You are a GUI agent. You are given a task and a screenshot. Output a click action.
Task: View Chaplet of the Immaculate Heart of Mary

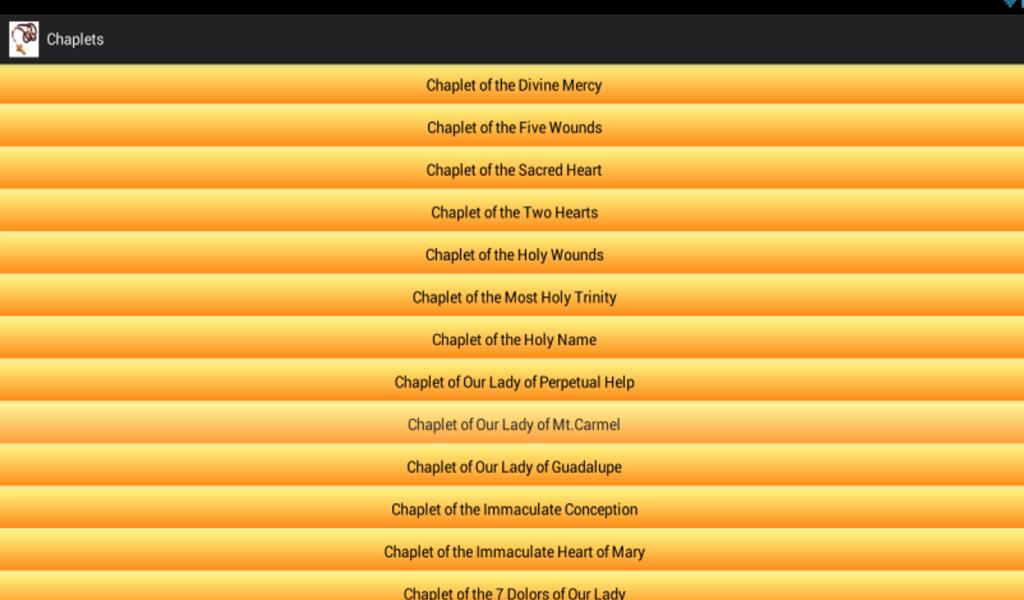click(512, 551)
